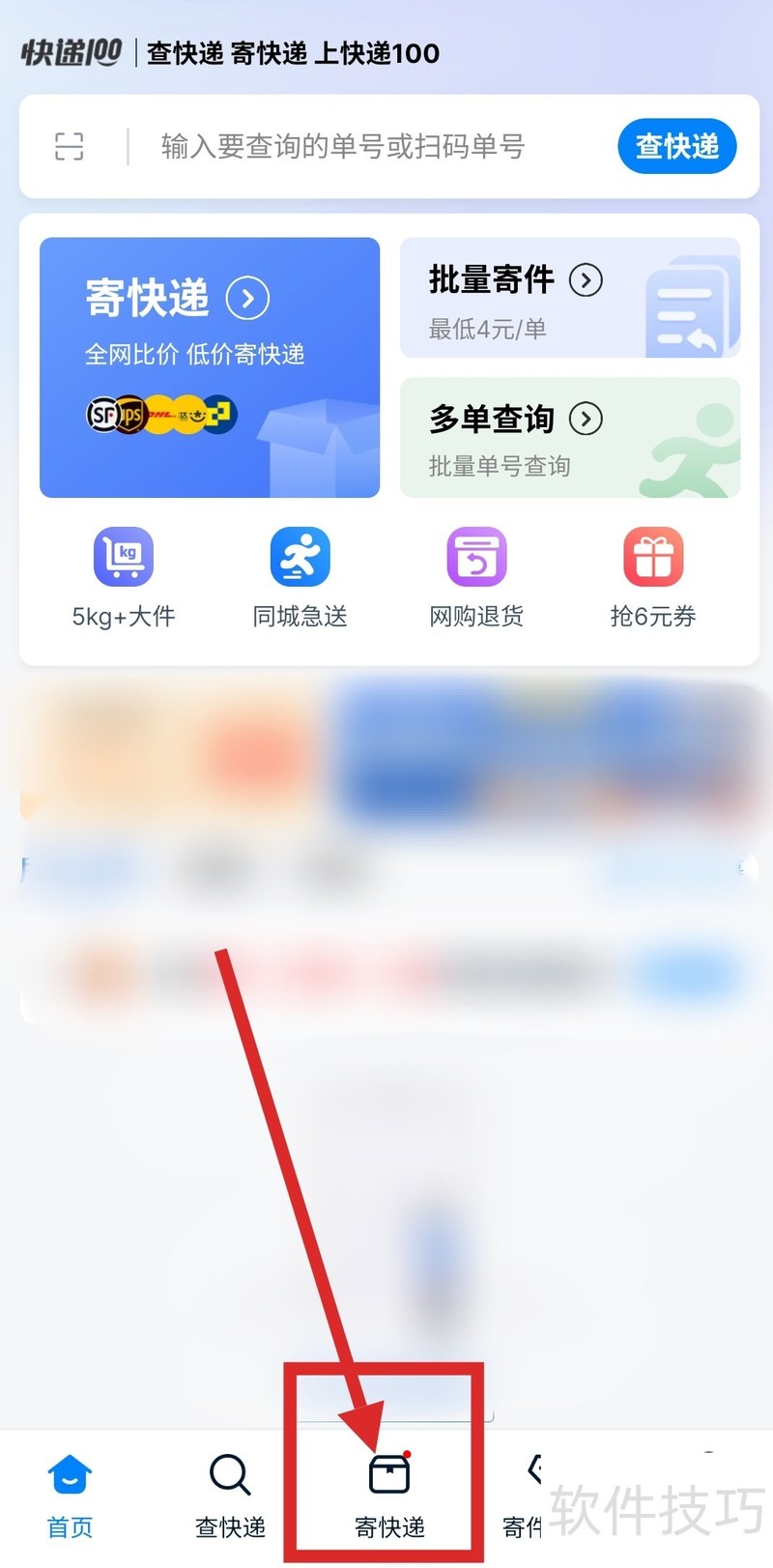
Task: Open the 寄快递 price comparison card
Action: 210,367
